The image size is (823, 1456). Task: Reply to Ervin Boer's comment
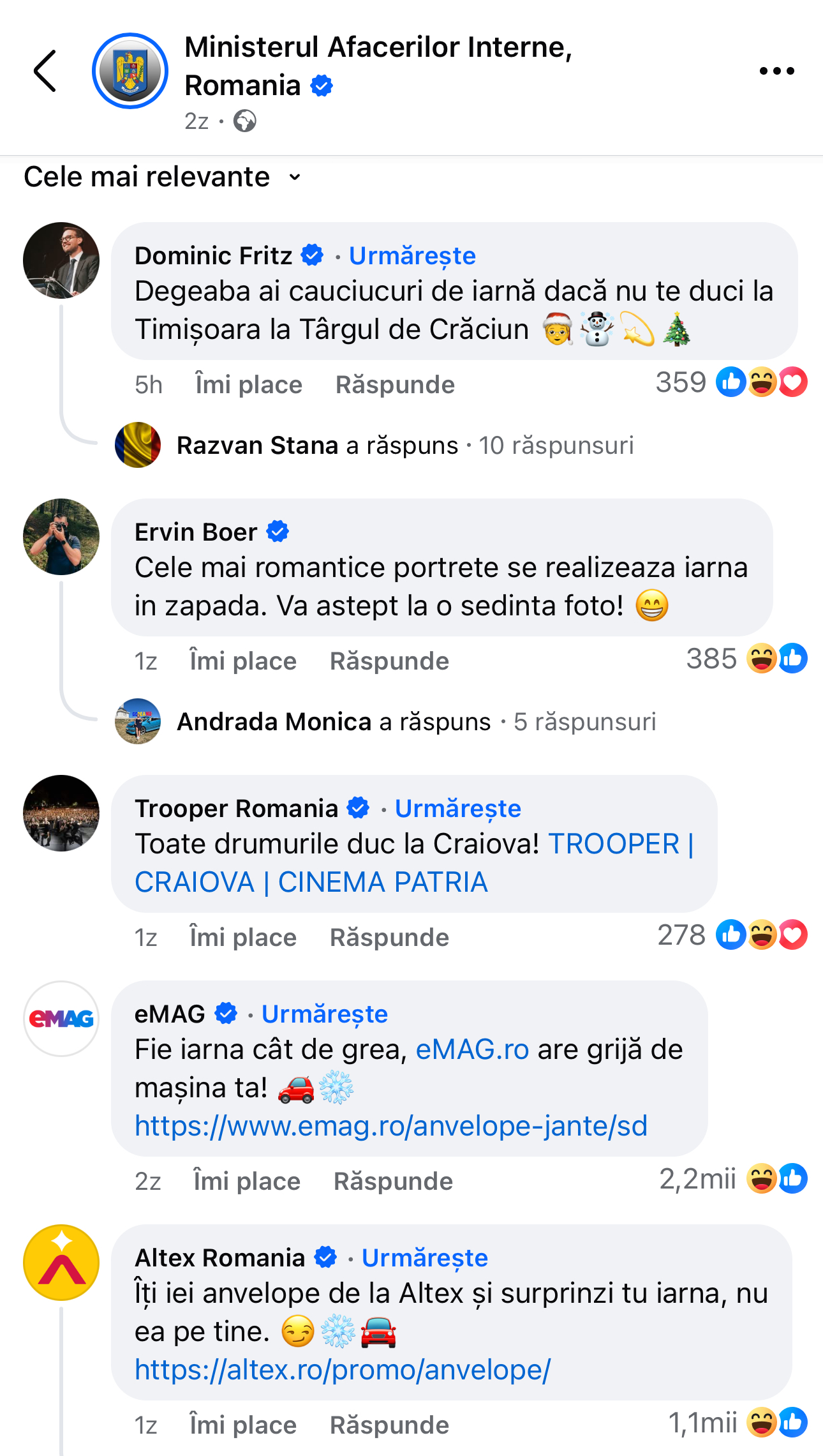tap(389, 661)
